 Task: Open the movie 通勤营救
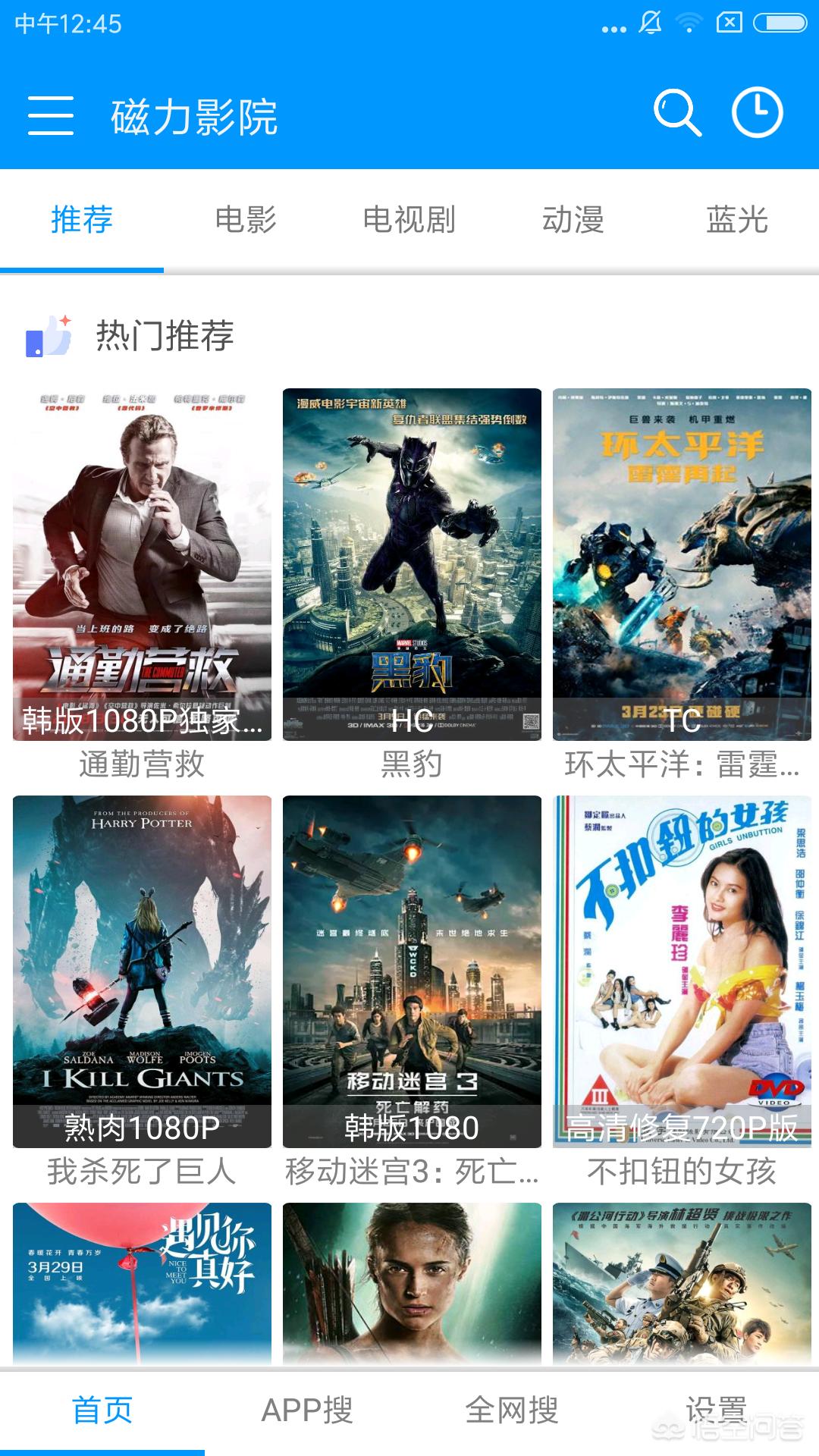click(142, 565)
